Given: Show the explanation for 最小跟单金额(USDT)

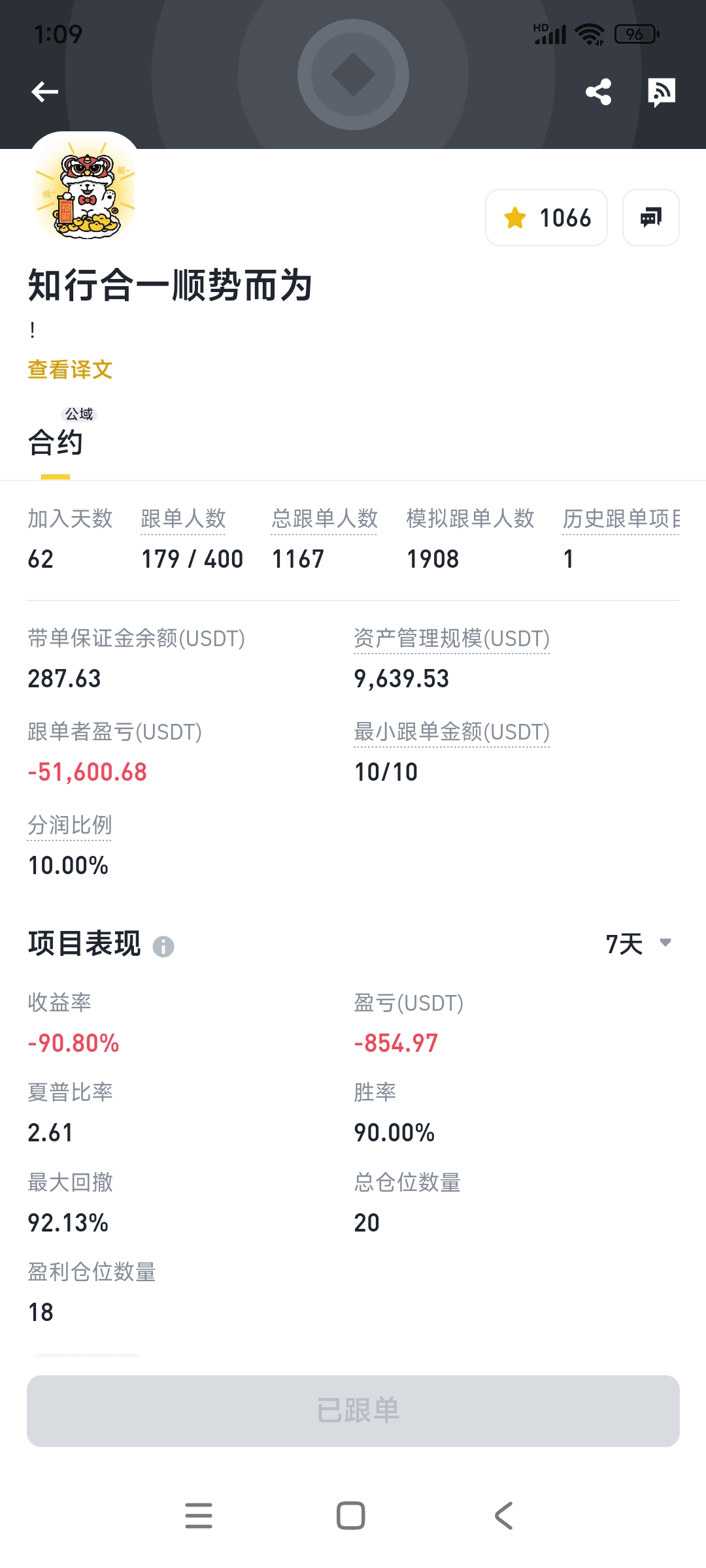Looking at the screenshot, I should click(x=452, y=732).
